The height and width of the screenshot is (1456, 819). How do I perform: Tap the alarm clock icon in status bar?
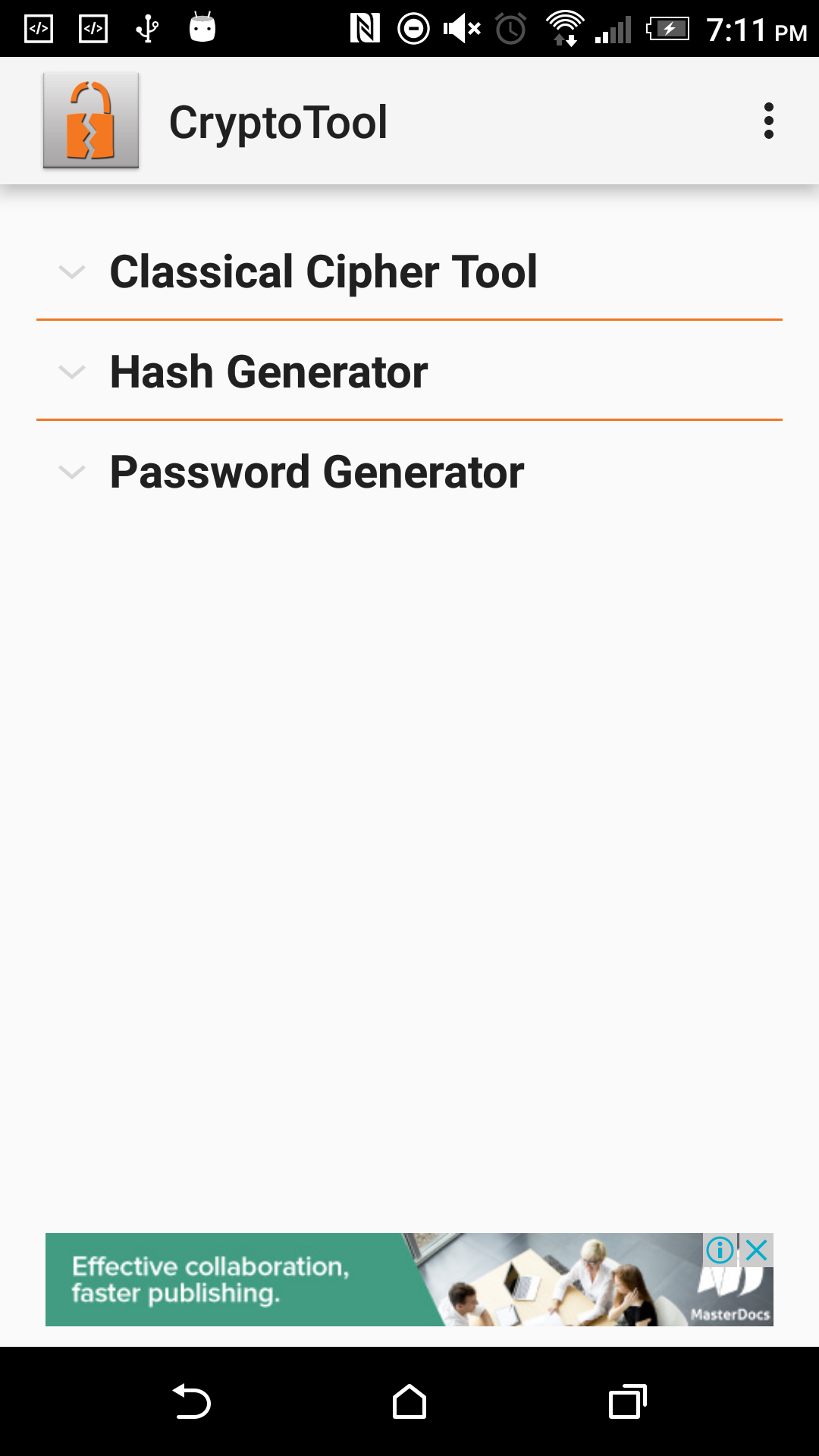pos(510,28)
